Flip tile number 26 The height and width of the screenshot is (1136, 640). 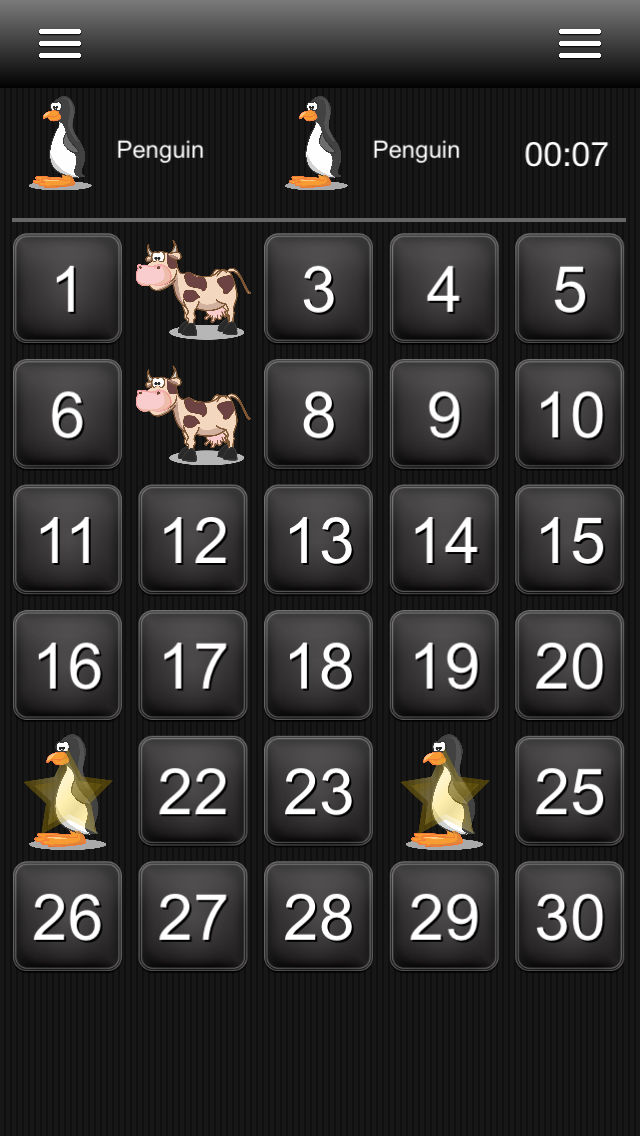click(67, 916)
